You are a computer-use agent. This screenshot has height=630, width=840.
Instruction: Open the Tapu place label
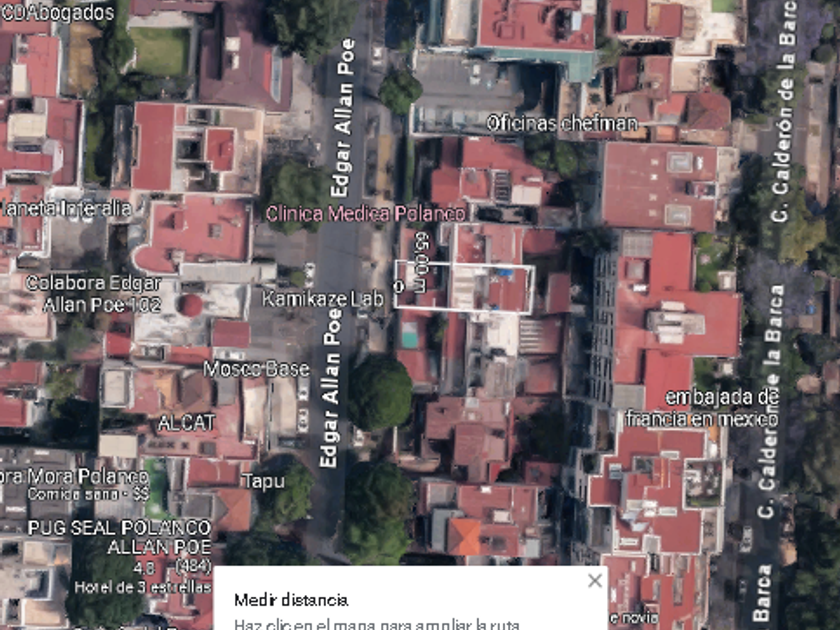[x=263, y=481]
